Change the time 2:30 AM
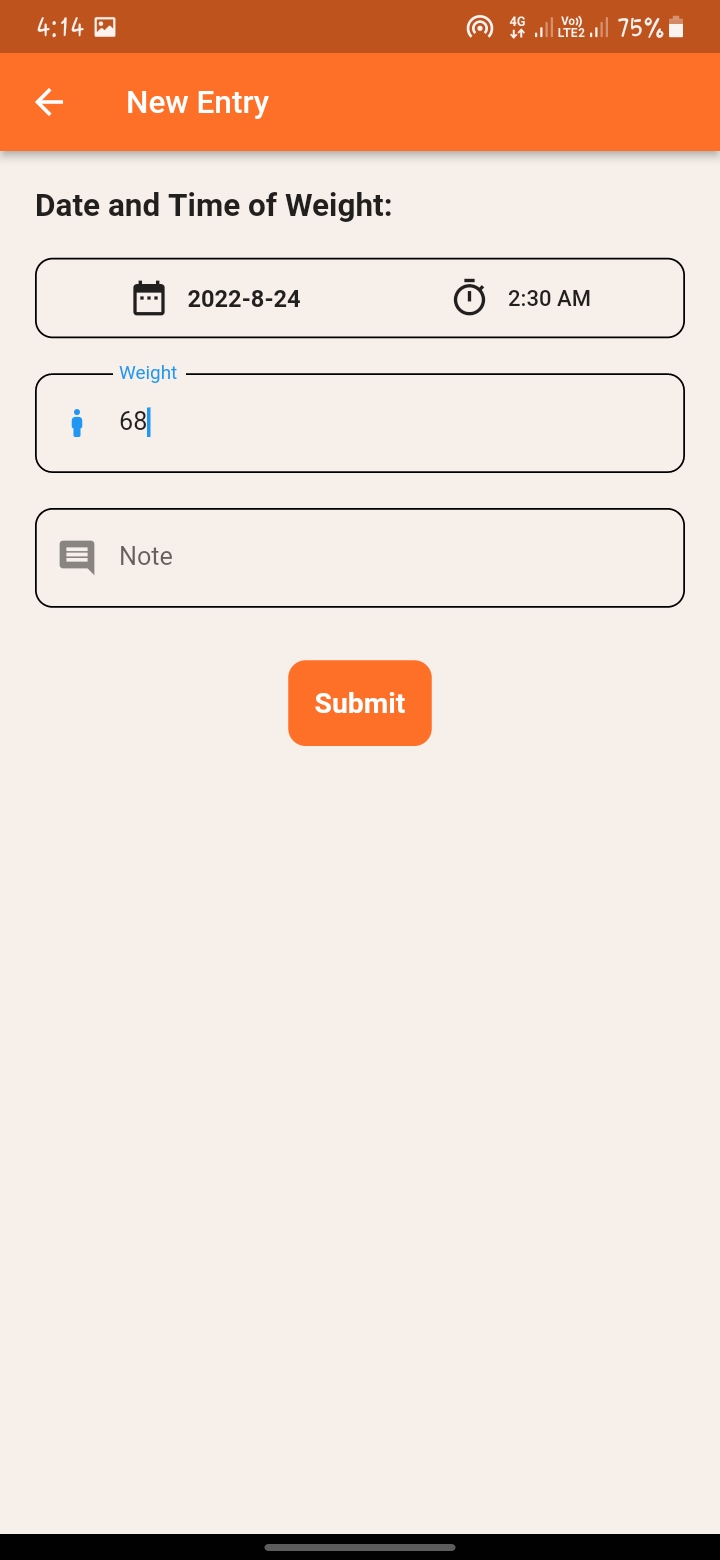Viewport: 720px width, 1560px height. click(523, 298)
